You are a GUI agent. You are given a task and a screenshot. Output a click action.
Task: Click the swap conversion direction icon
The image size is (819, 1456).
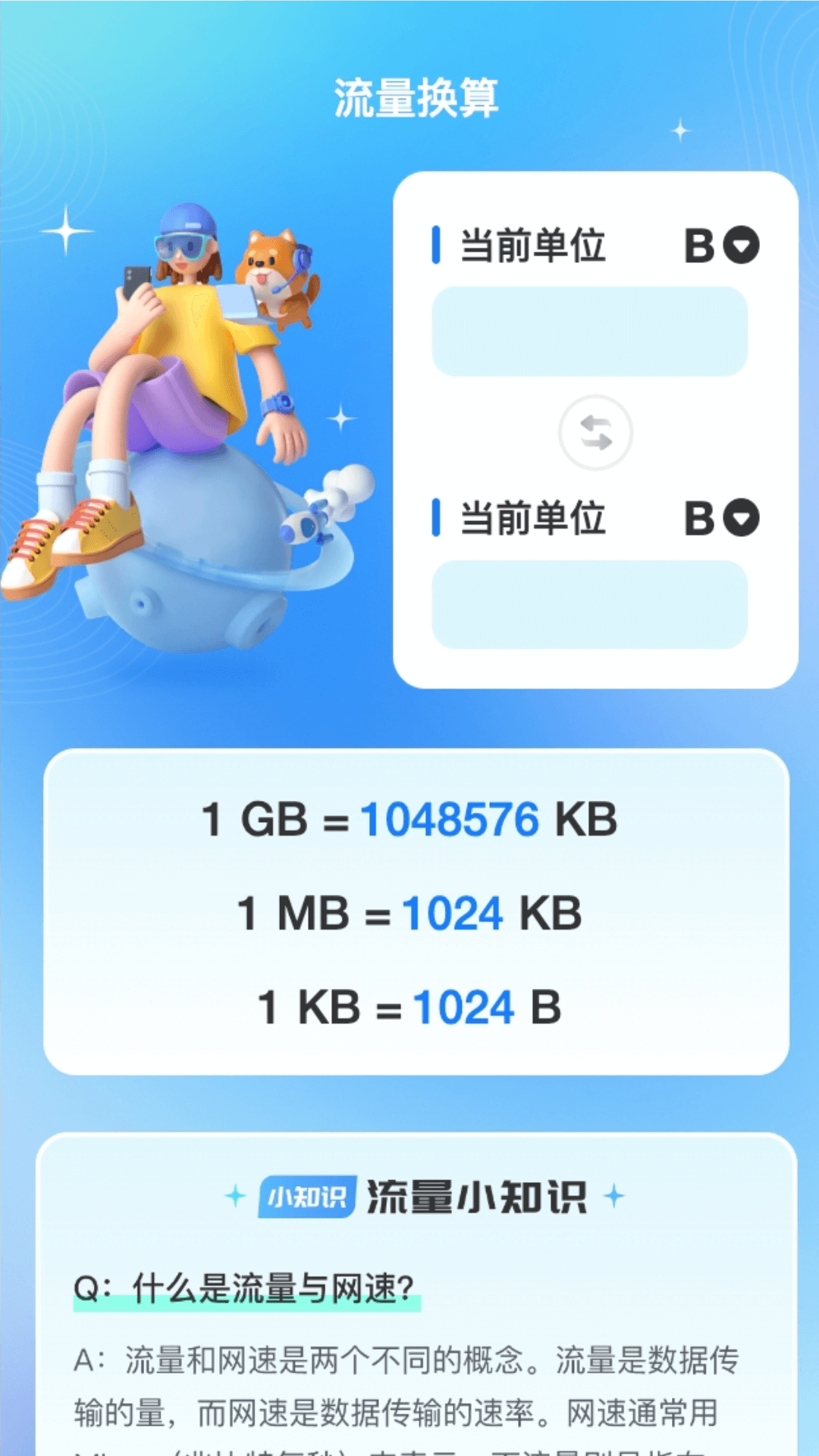pyautogui.click(x=594, y=432)
